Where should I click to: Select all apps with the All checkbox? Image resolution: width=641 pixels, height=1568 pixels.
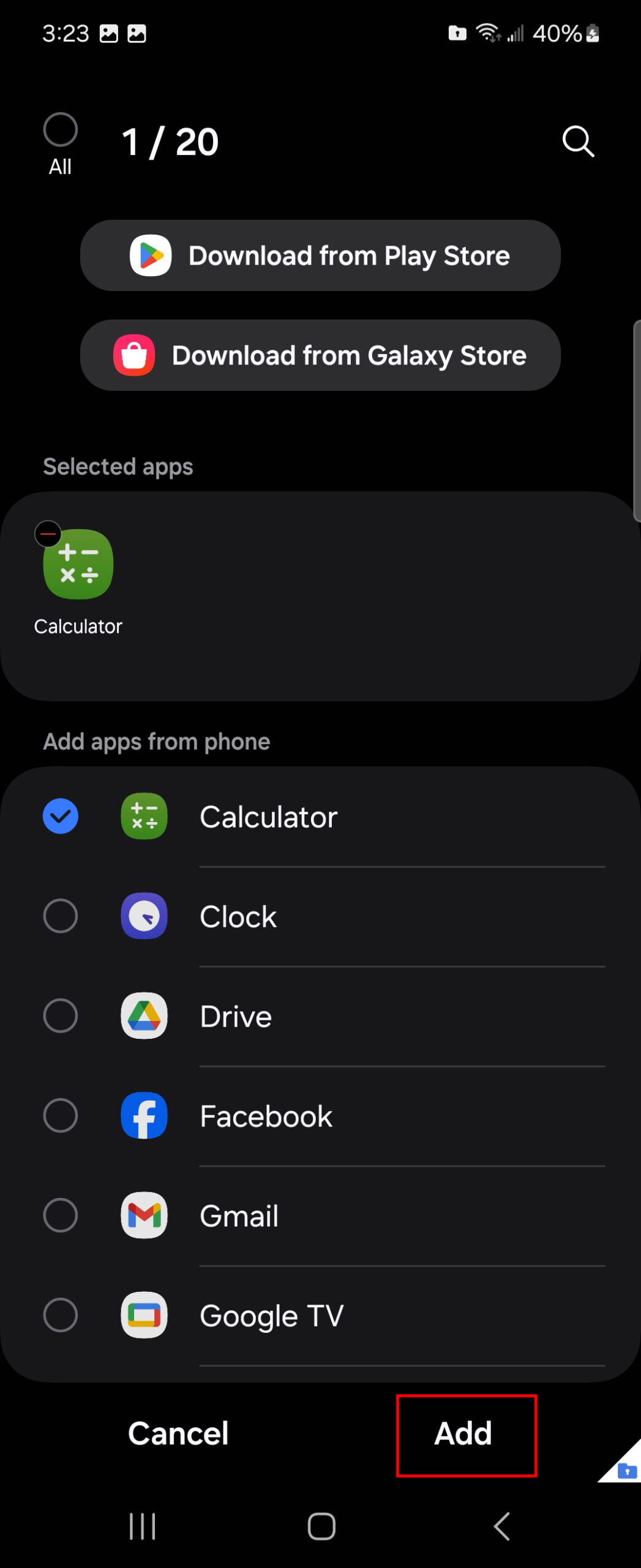click(60, 130)
